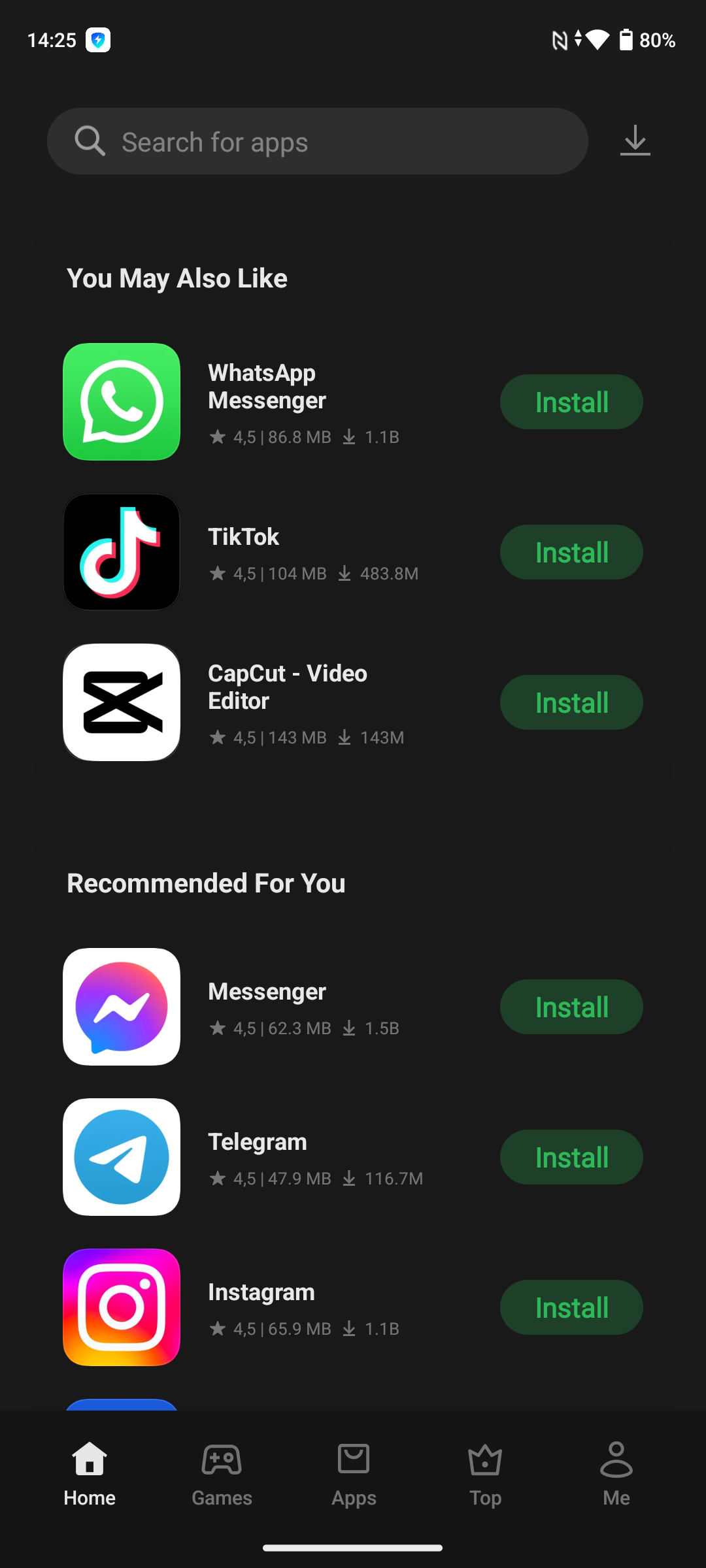Open the downloads manager icon
The width and height of the screenshot is (706, 1568).
(x=635, y=140)
